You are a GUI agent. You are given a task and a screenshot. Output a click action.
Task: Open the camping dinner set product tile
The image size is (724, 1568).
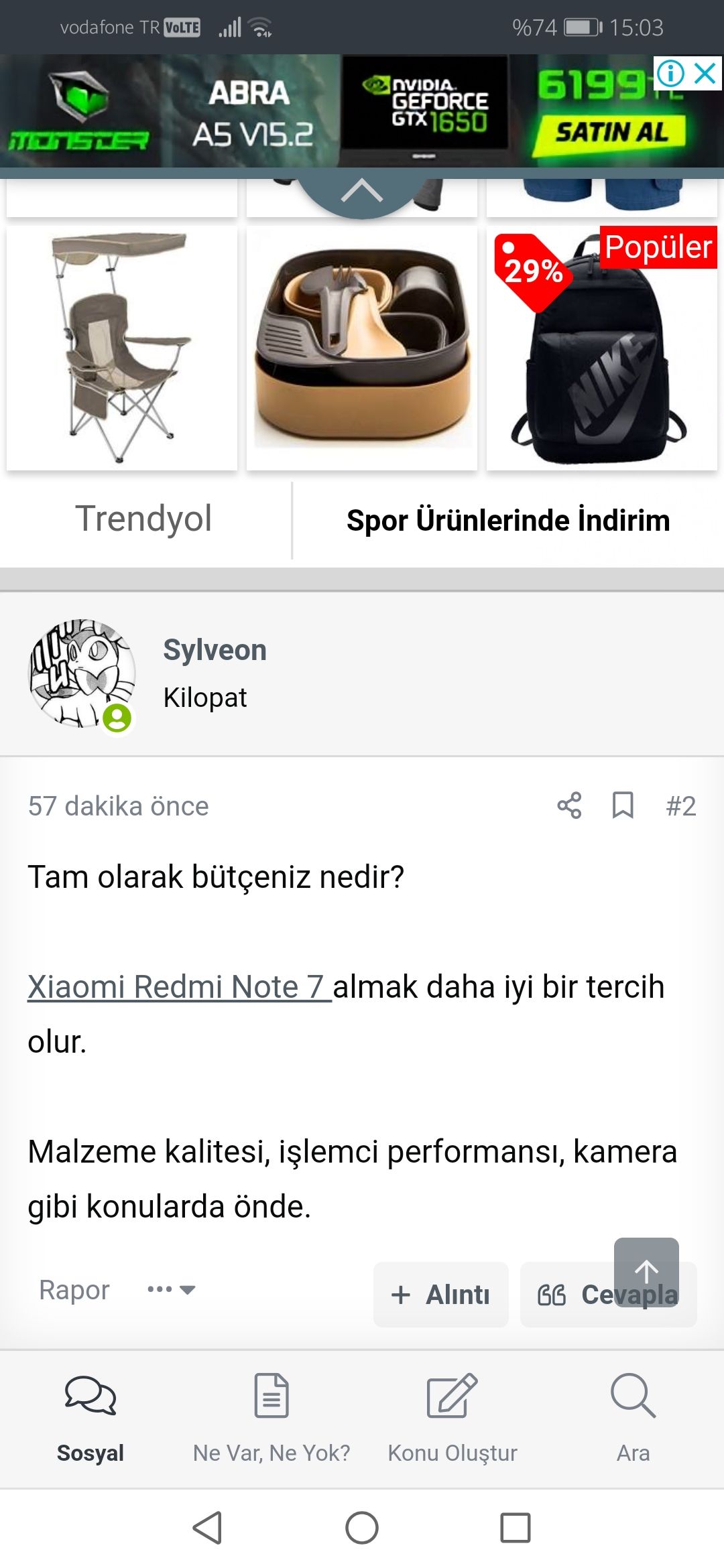[x=361, y=348]
